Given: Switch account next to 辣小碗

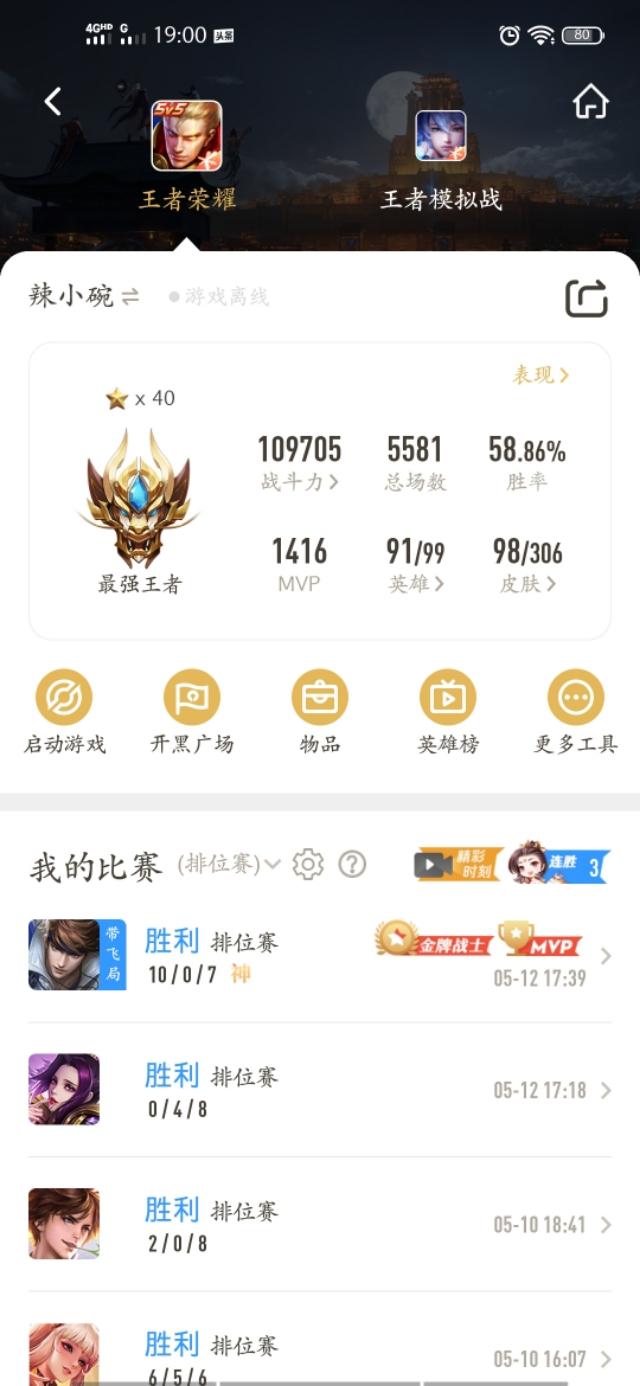Looking at the screenshot, I should tap(131, 297).
